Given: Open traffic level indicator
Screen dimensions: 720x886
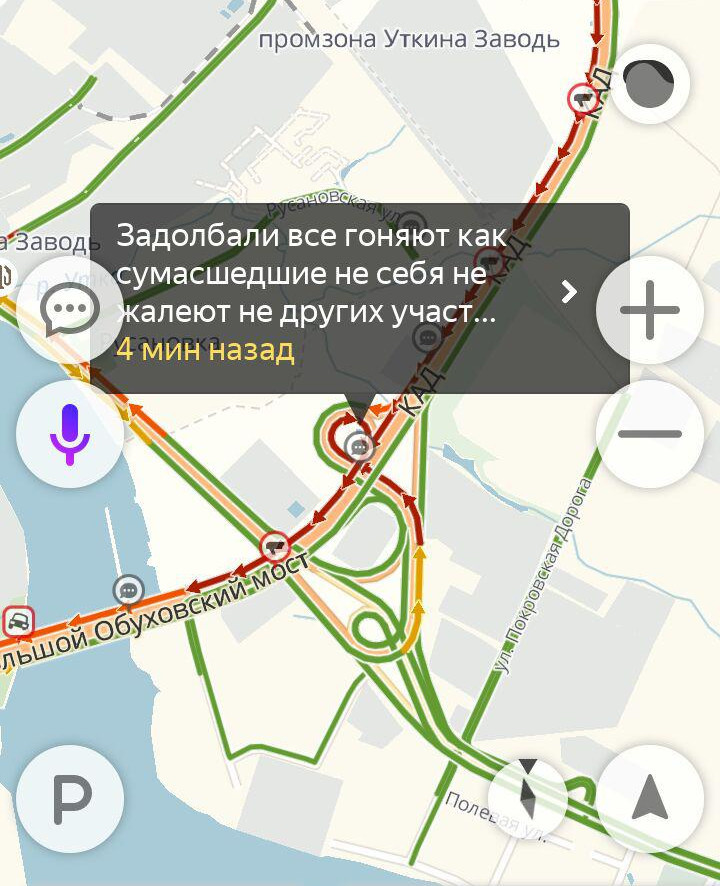Looking at the screenshot, I should (x=650, y=84).
